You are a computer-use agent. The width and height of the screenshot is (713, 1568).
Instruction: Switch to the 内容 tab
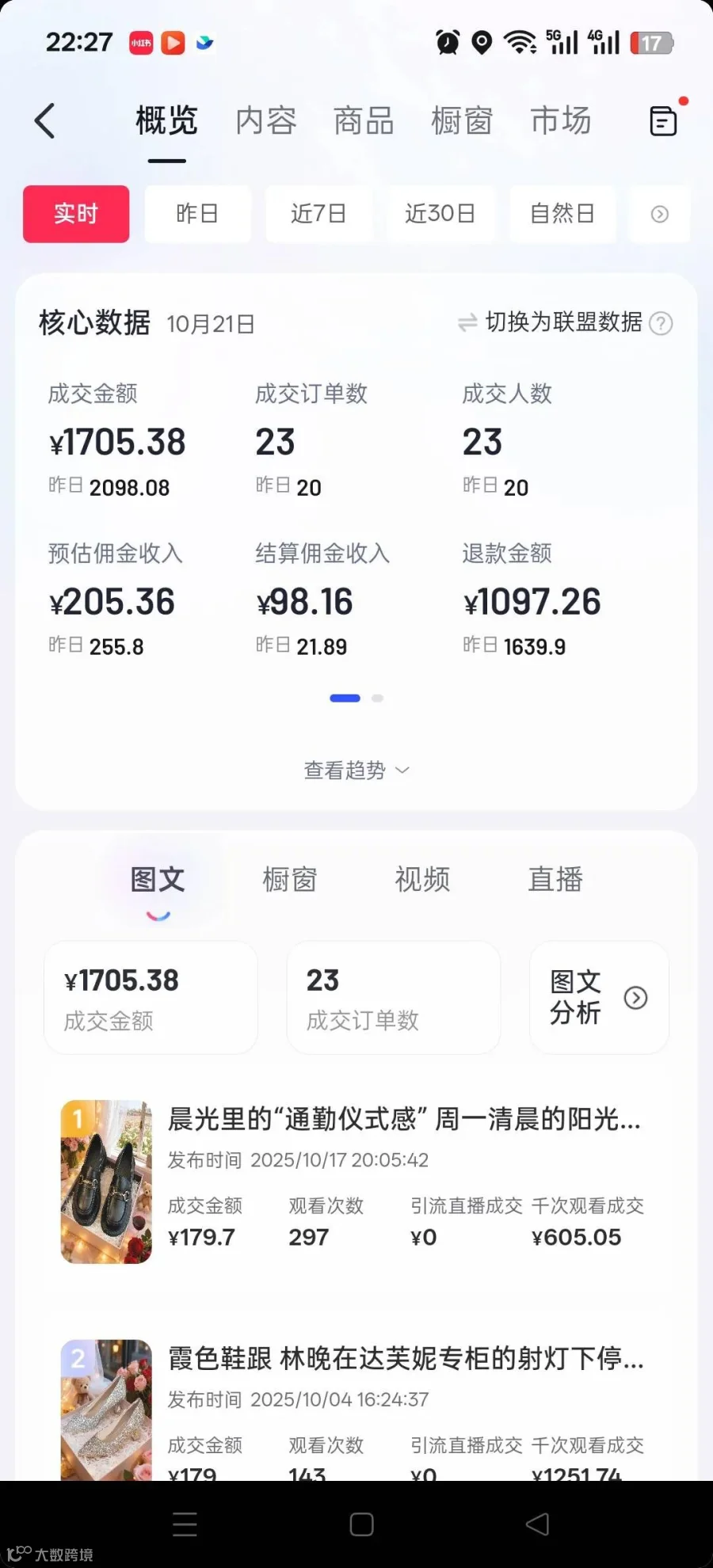pyautogui.click(x=266, y=121)
